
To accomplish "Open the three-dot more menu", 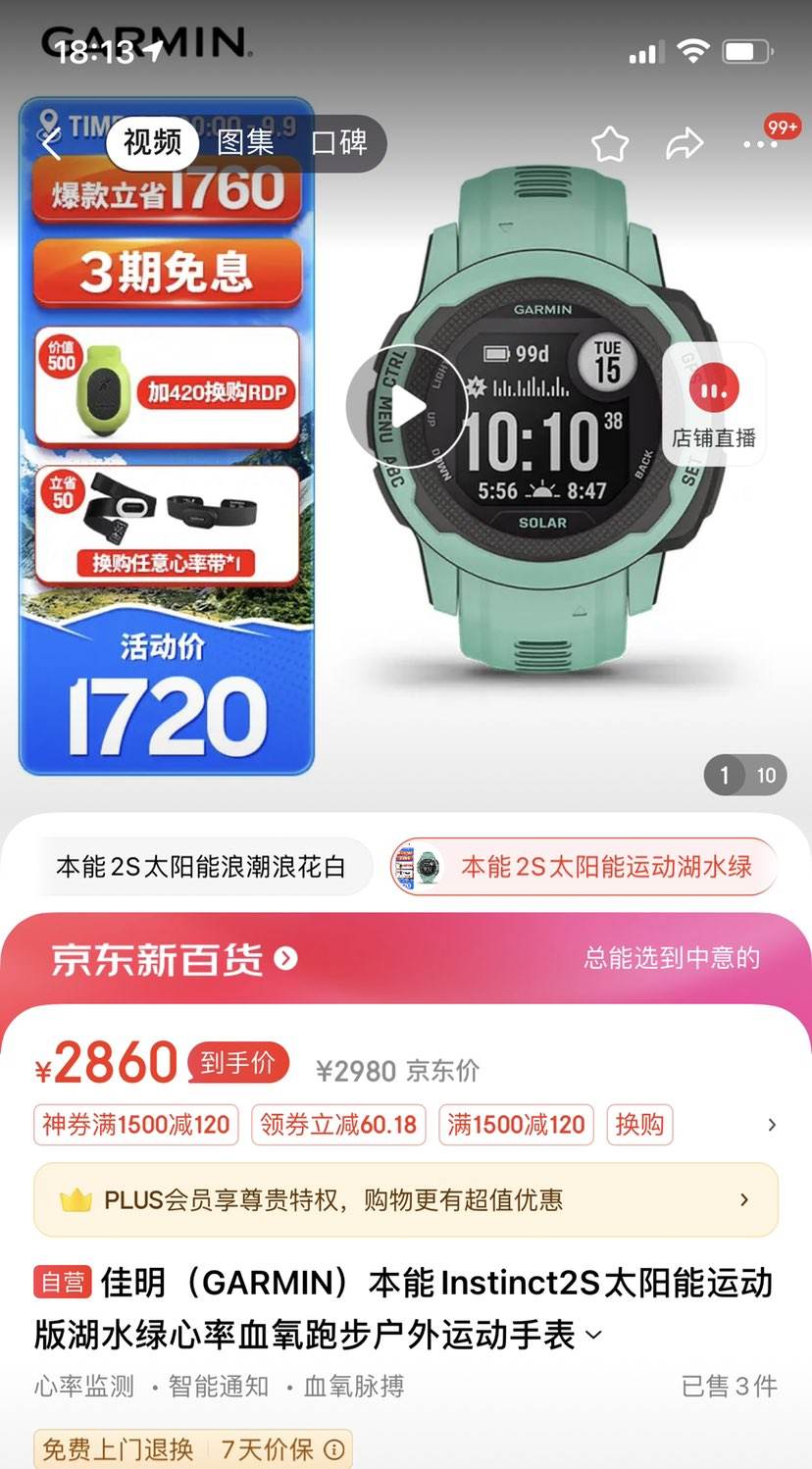I will tap(760, 145).
